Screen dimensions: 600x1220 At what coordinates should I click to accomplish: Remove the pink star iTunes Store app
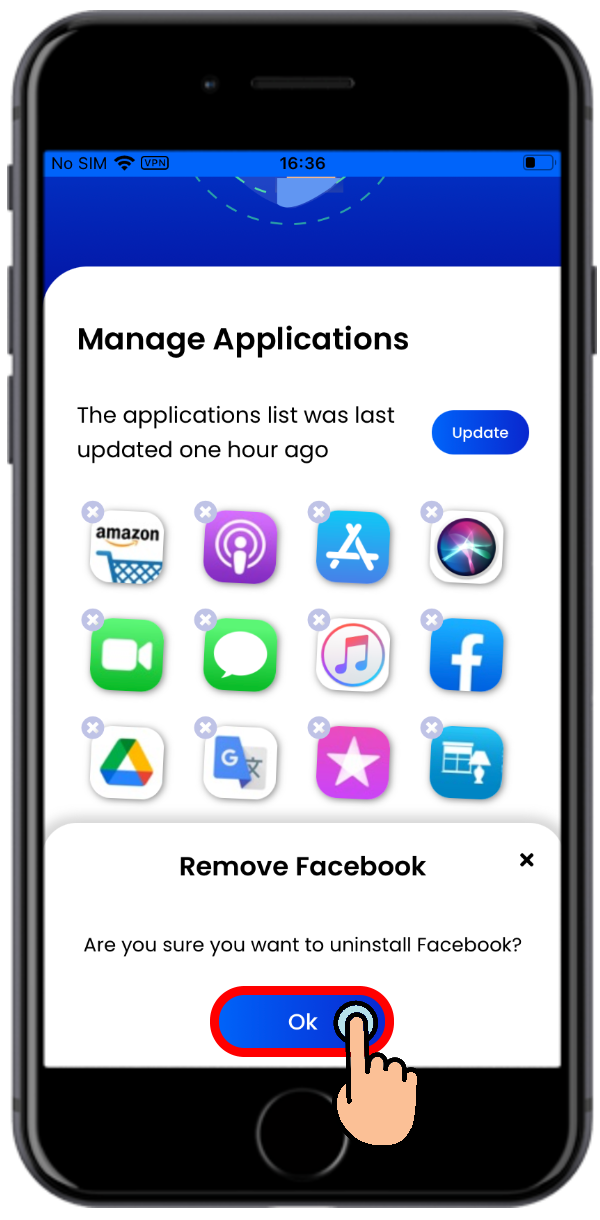[x=318, y=728]
